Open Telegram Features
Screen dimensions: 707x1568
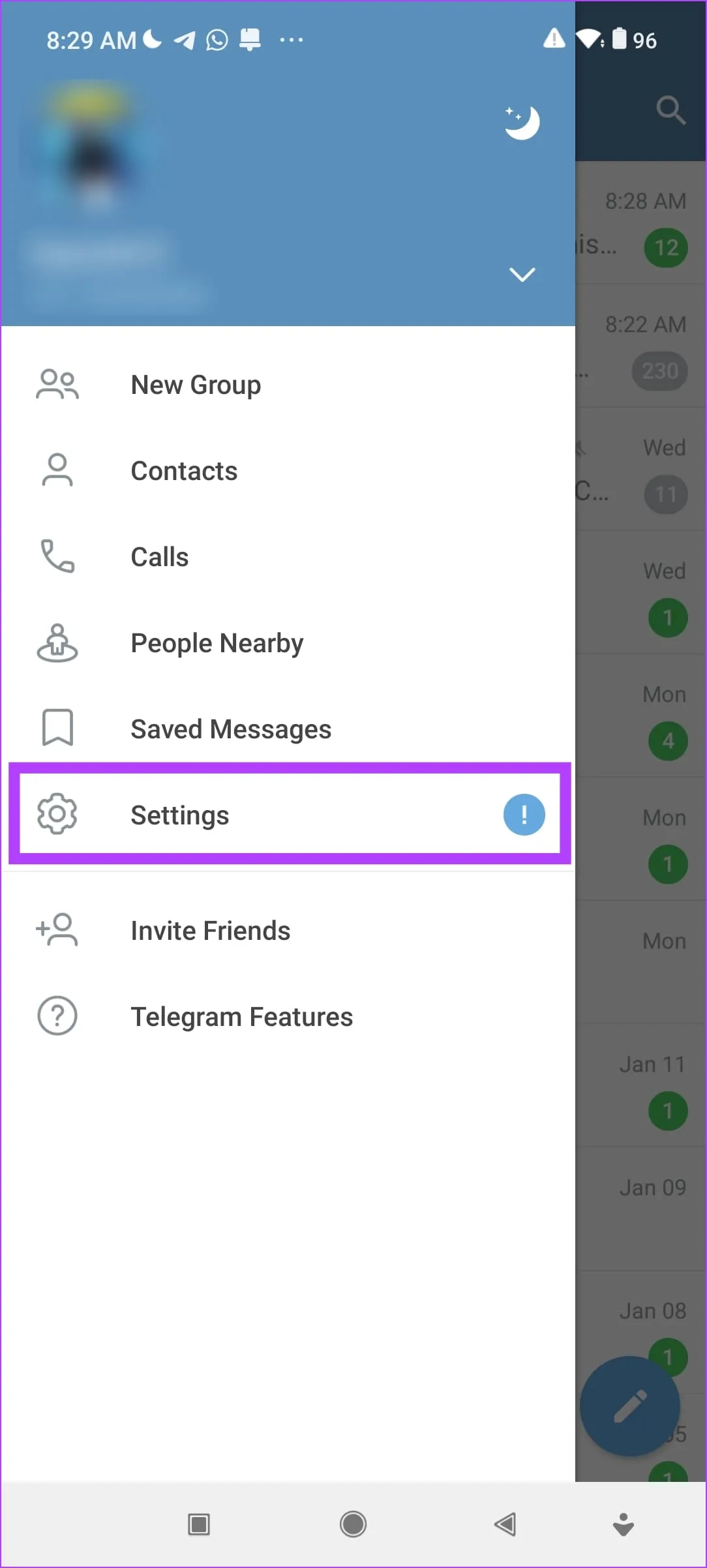coord(241,1017)
